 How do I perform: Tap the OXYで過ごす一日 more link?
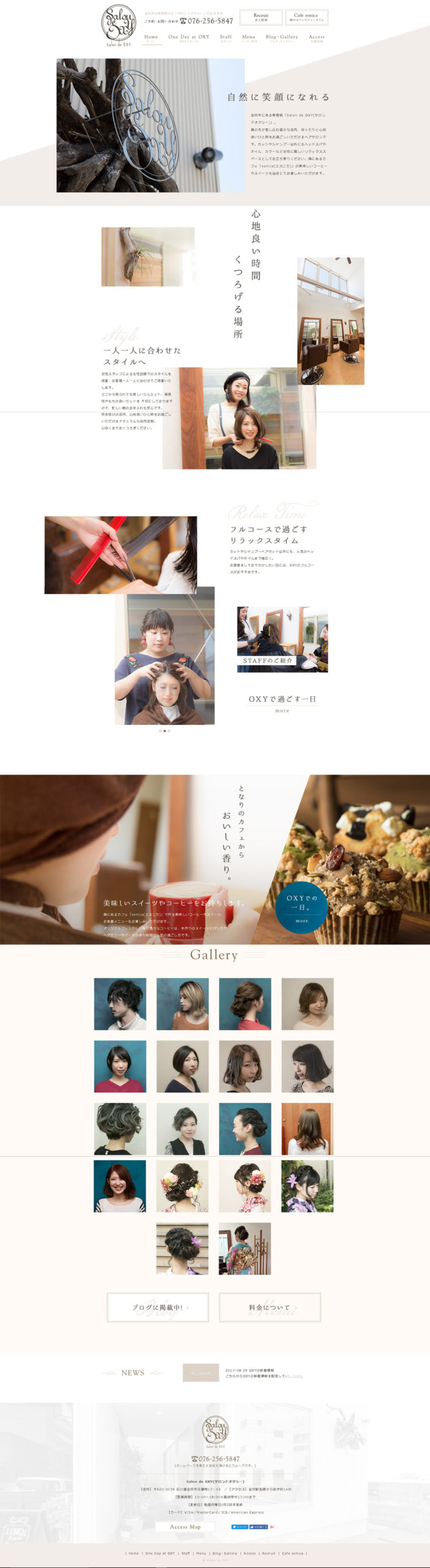pyautogui.click(x=282, y=703)
